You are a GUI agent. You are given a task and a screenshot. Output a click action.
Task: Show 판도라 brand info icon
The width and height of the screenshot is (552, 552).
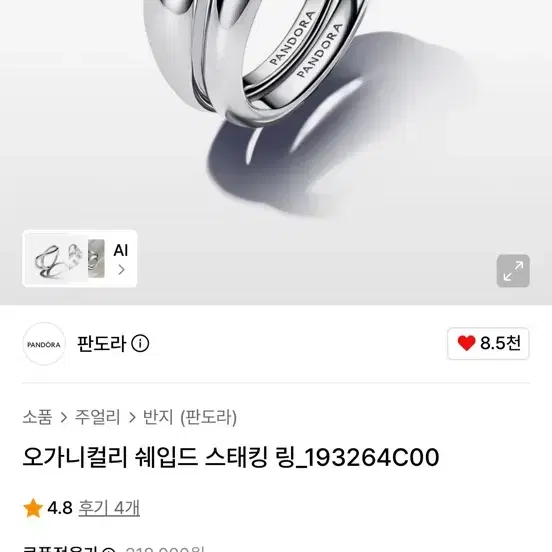tap(140, 343)
